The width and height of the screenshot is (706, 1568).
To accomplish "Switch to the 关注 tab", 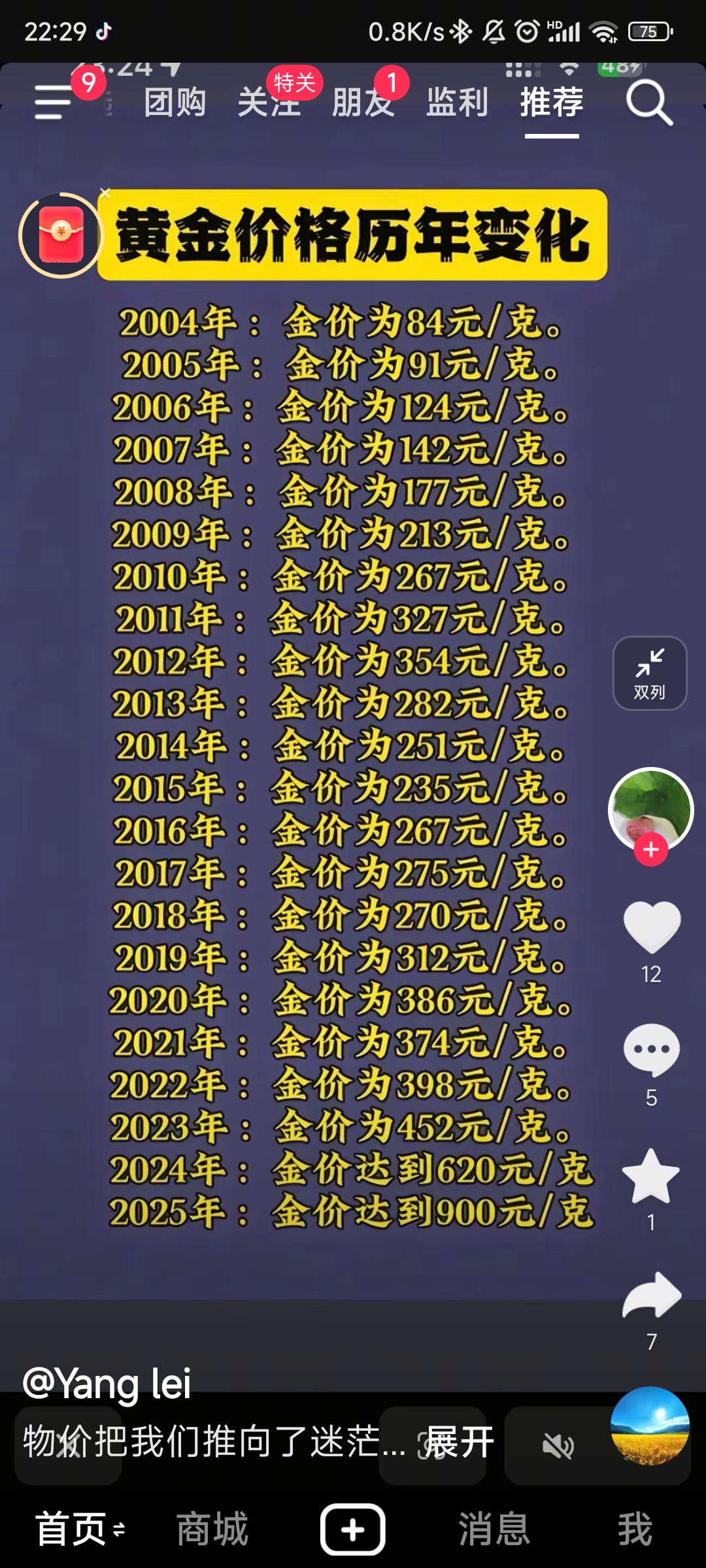I will point(269,103).
